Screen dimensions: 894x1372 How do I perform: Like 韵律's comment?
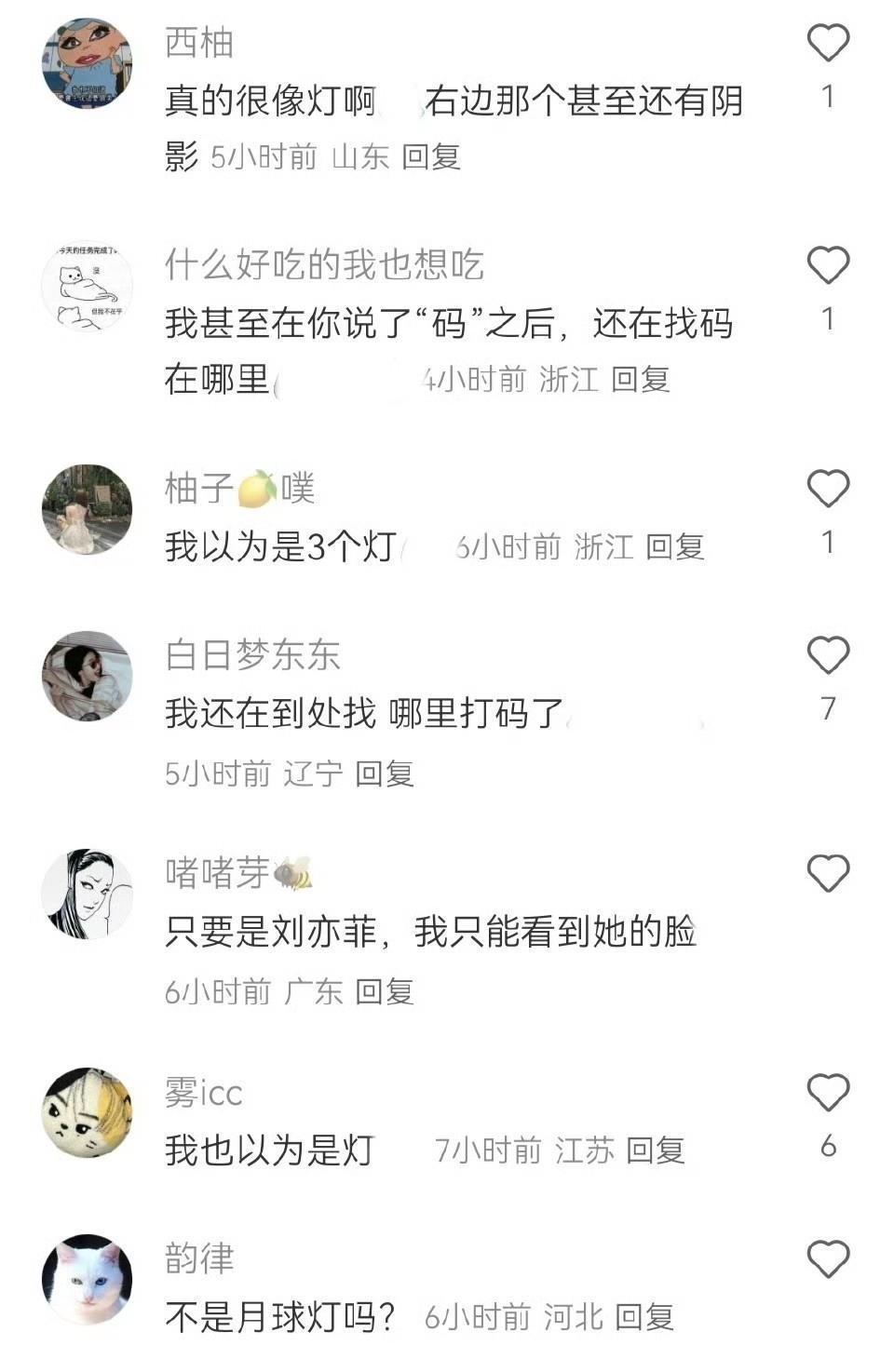coord(827,1259)
